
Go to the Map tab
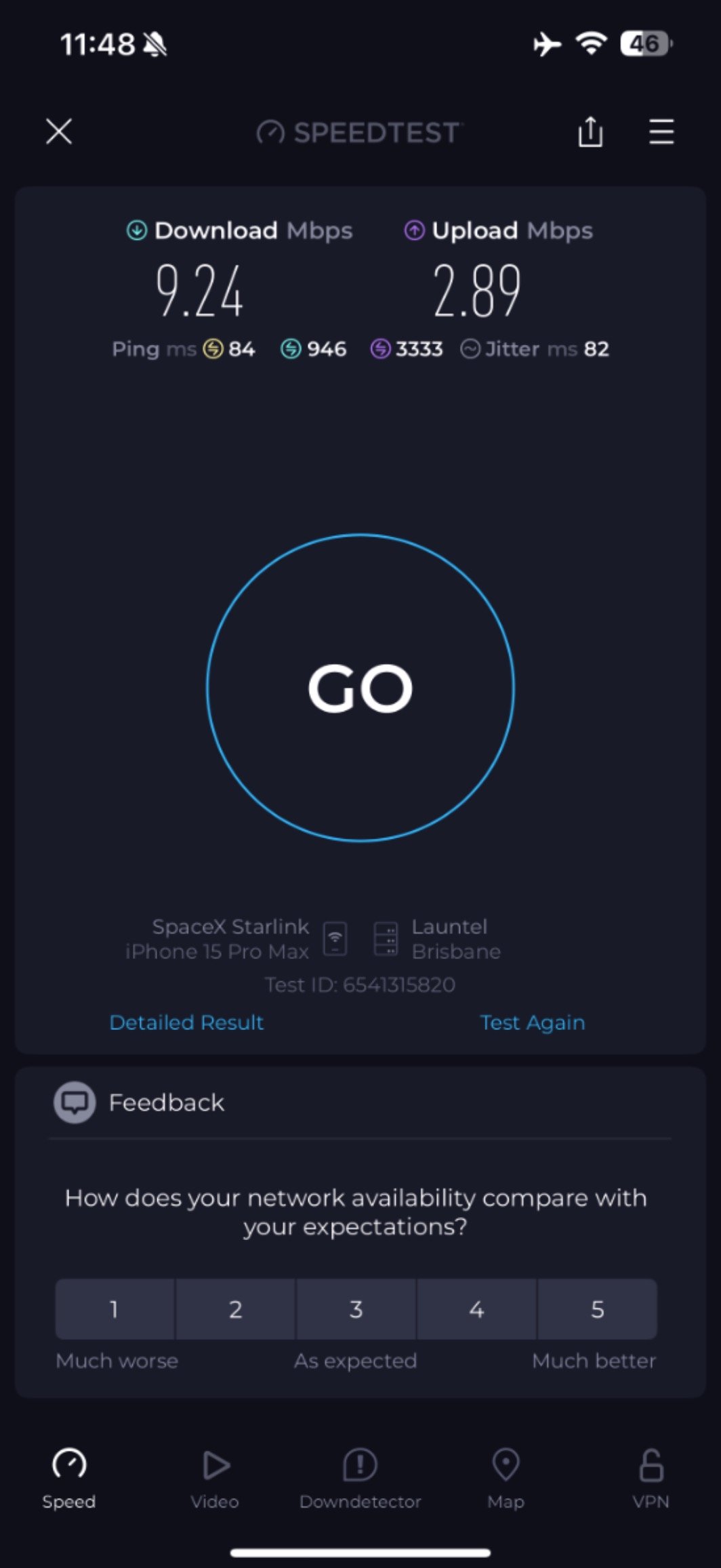click(x=506, y=1479)
